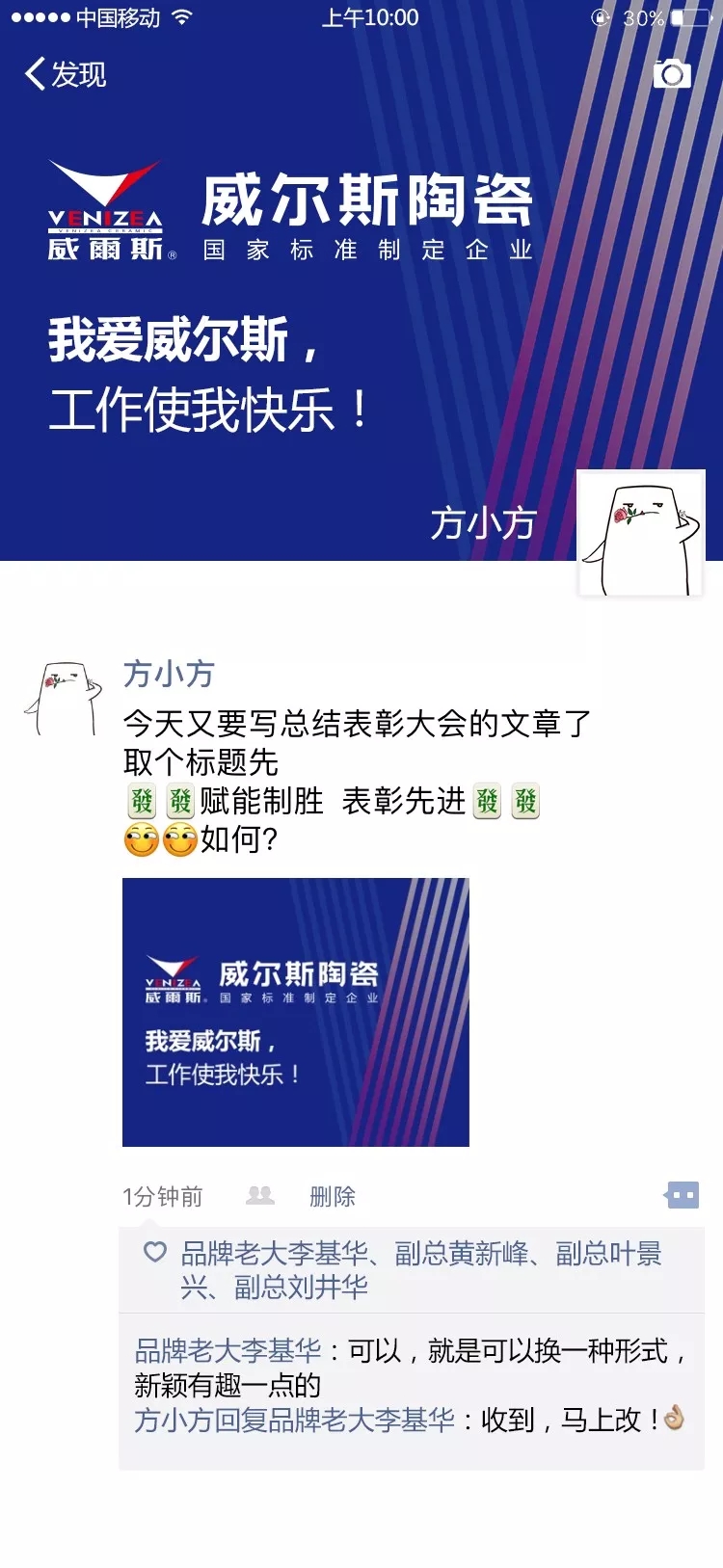723x1568 pixels.
Task: Open the camera to post a moment
Action: pyautogui.click(x=672, y=74)
